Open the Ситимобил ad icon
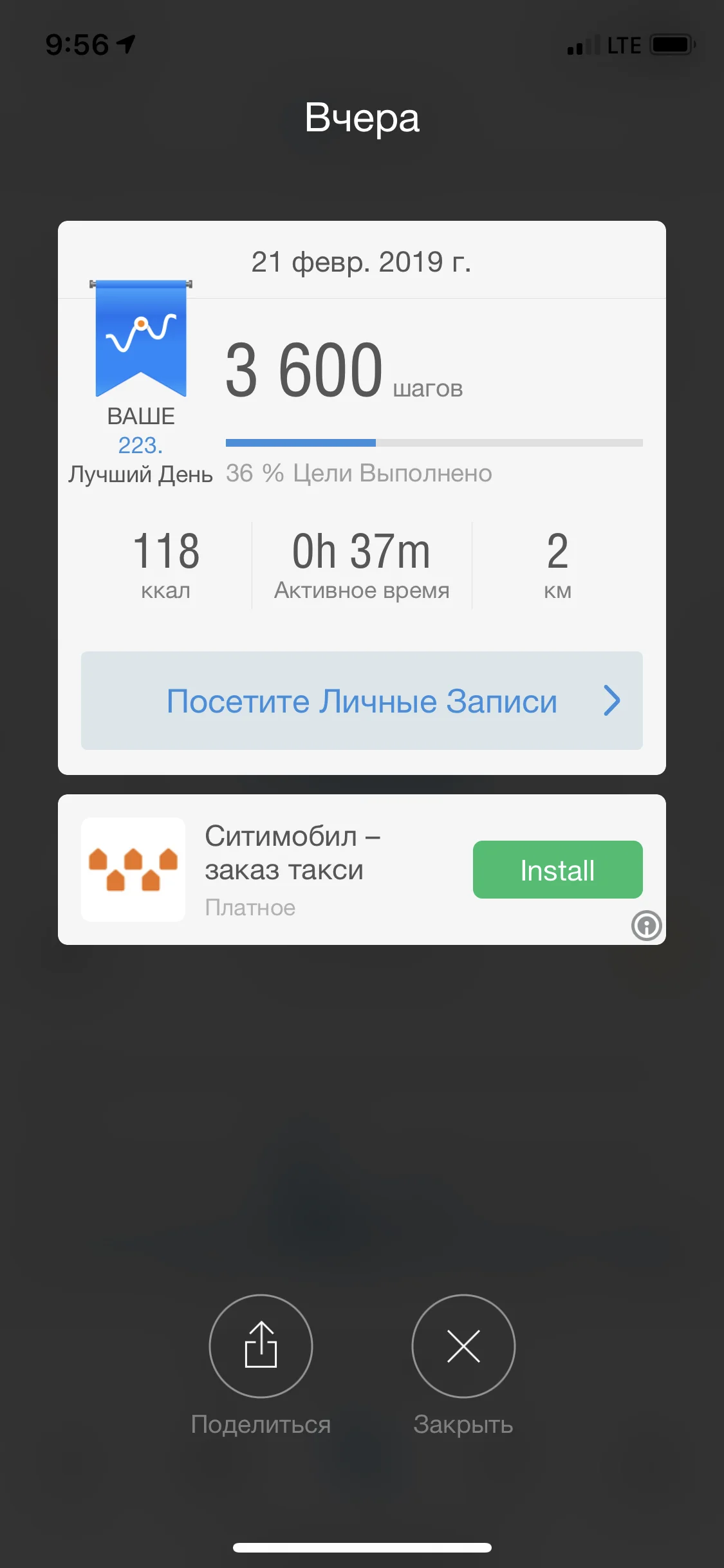This screenshot has height=1568, width=724. [x=133, y=870]
